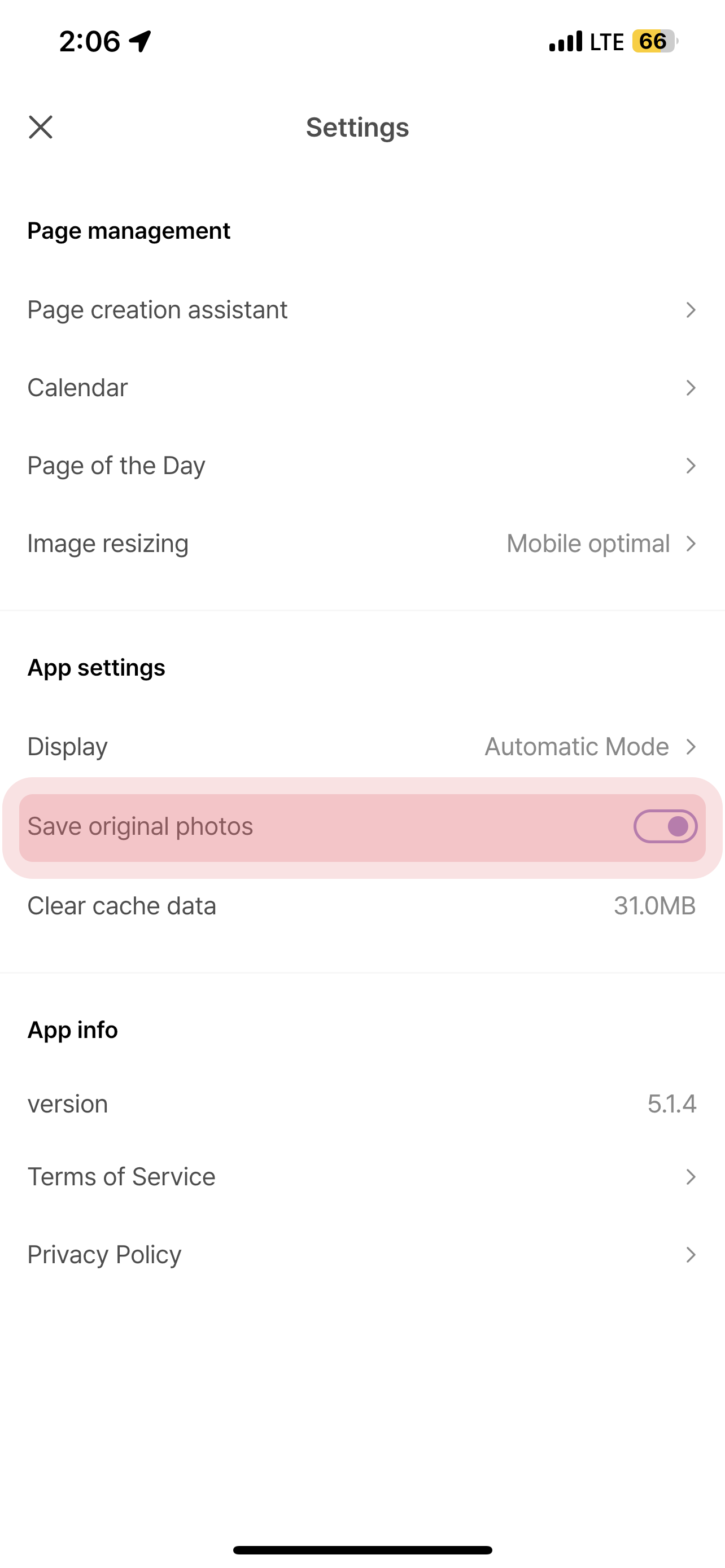Open Page of the Day settings
The image size is (725, 1568).
click(x=362, y=466)
